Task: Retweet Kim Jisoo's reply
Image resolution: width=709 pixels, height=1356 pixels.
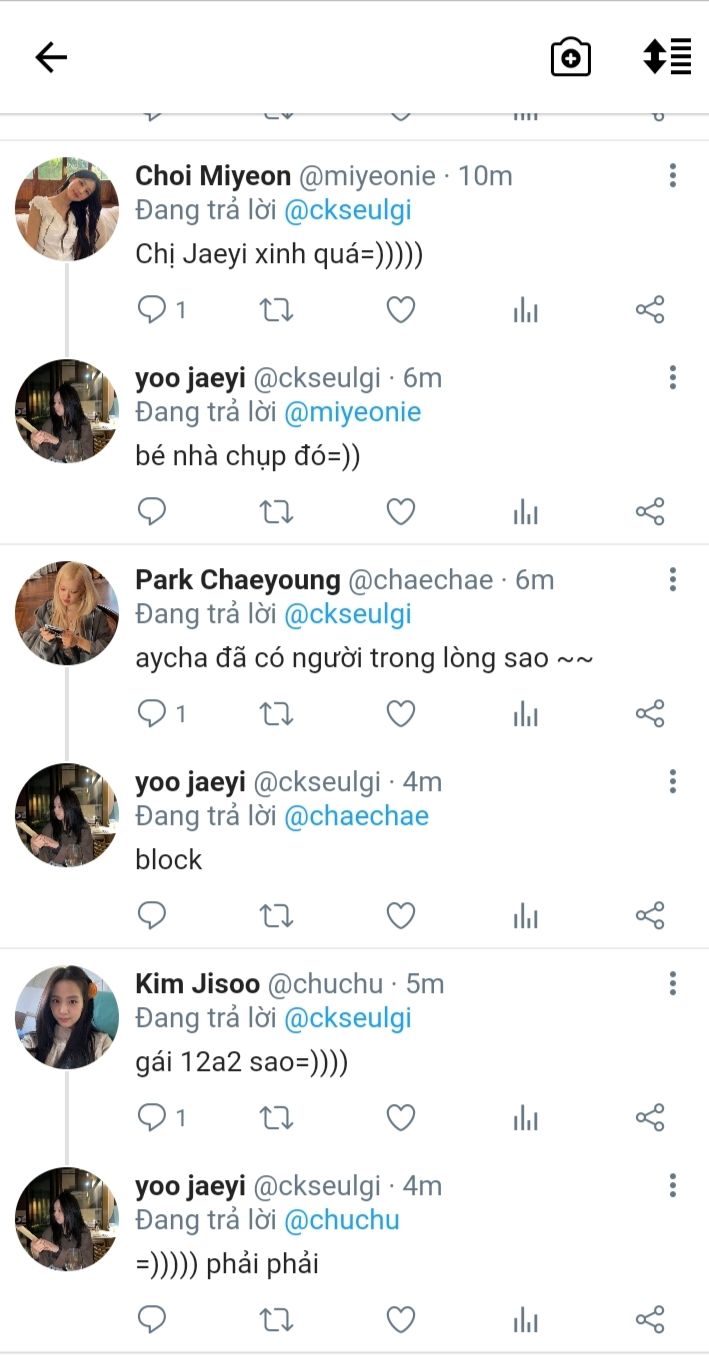Action: (x=276, y=1117)
